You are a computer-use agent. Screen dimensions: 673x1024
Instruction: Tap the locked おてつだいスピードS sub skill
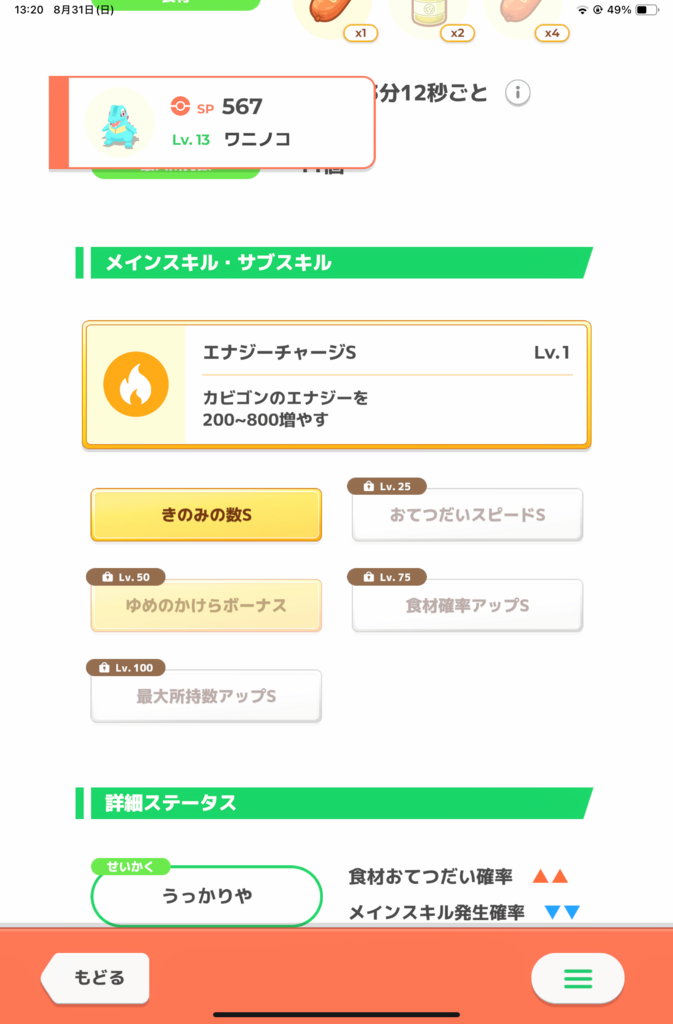tap(467, 515)
